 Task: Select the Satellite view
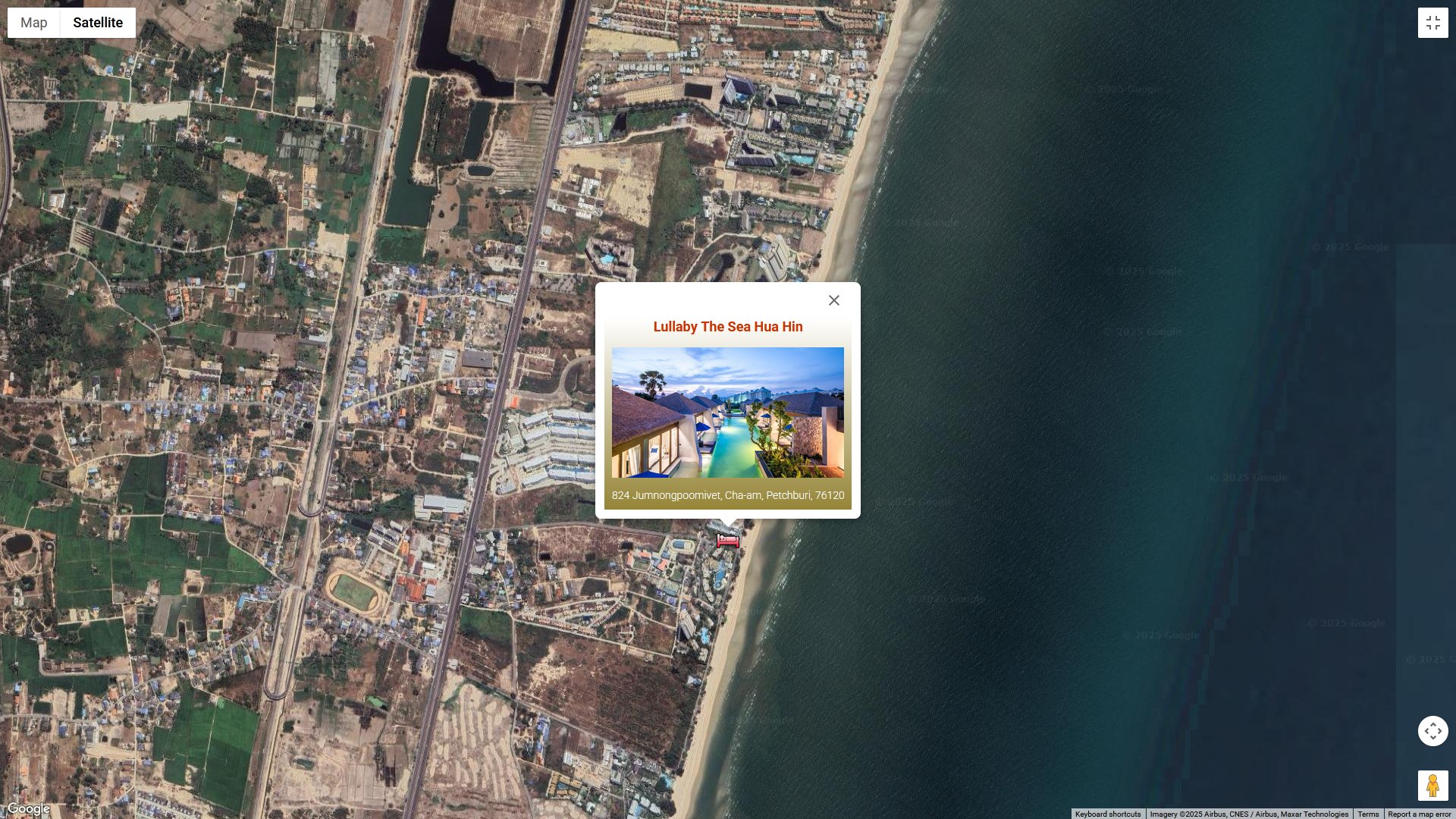(x=98, y=23)
